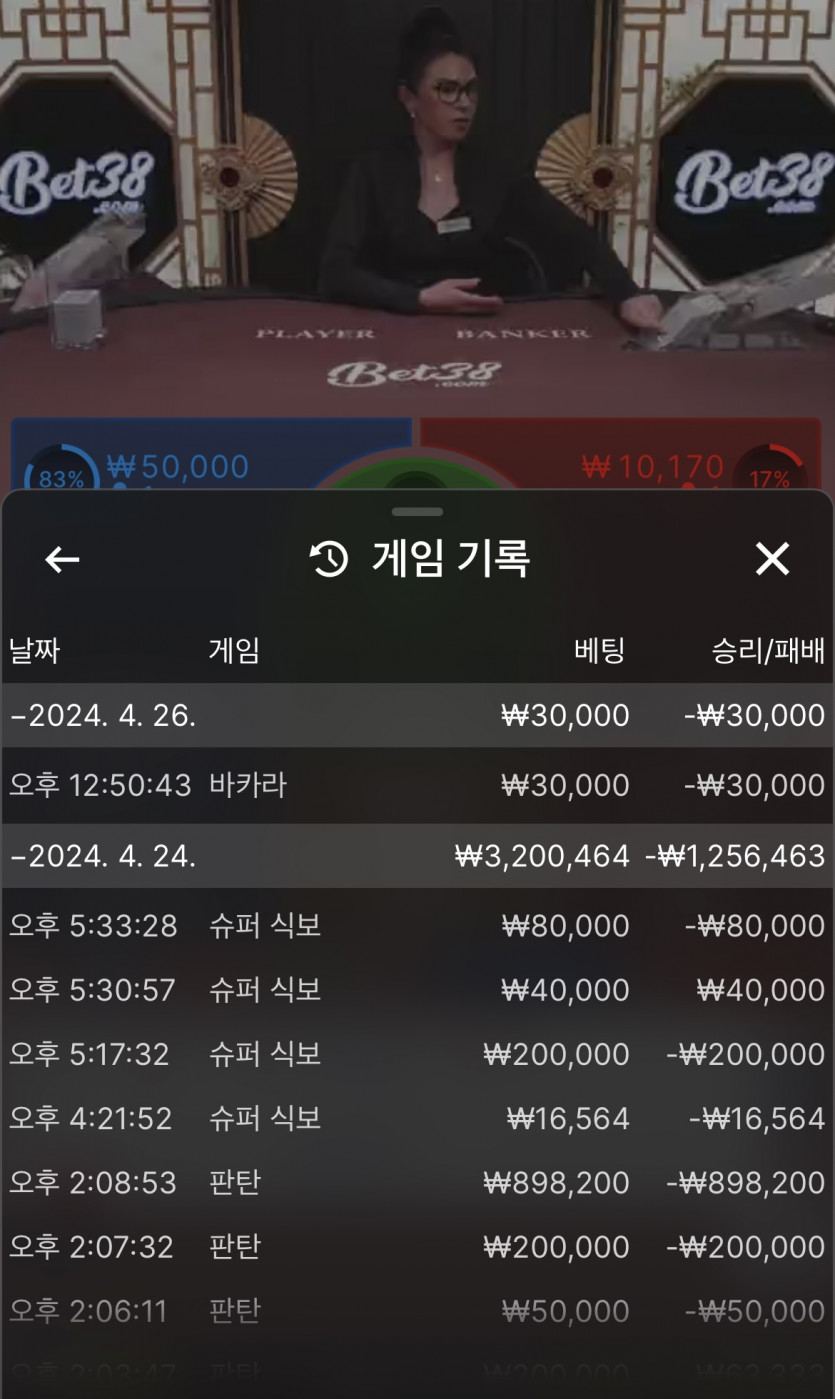
Task: Open the 슈퍼 식보 record at 오후 5:30:57
Action: point(417,990)
